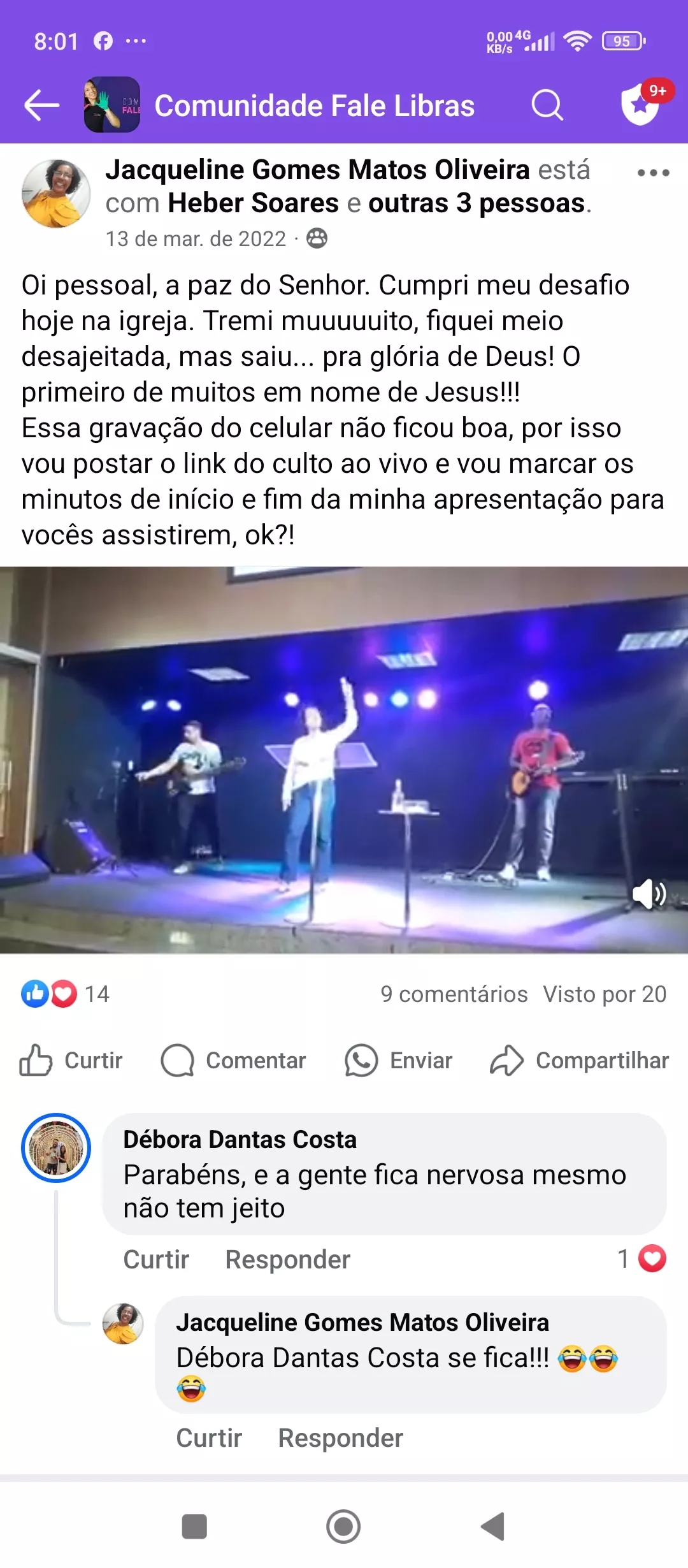Reply to Jacqueline's reply comment

tap(340, 1438)
